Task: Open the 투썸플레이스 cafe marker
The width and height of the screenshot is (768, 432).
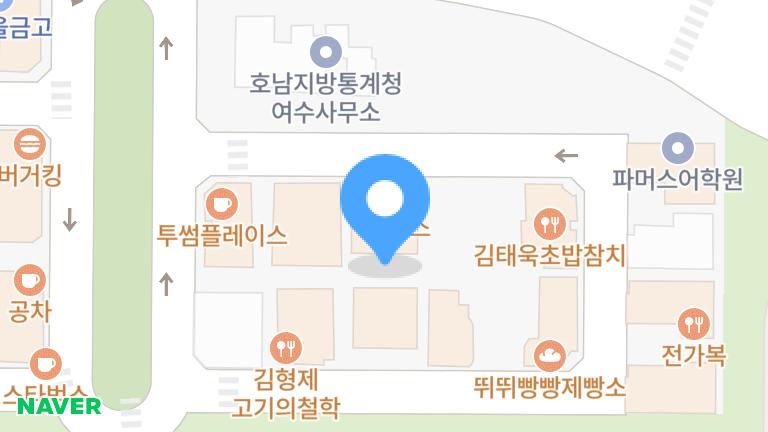Action: point(222,205)
